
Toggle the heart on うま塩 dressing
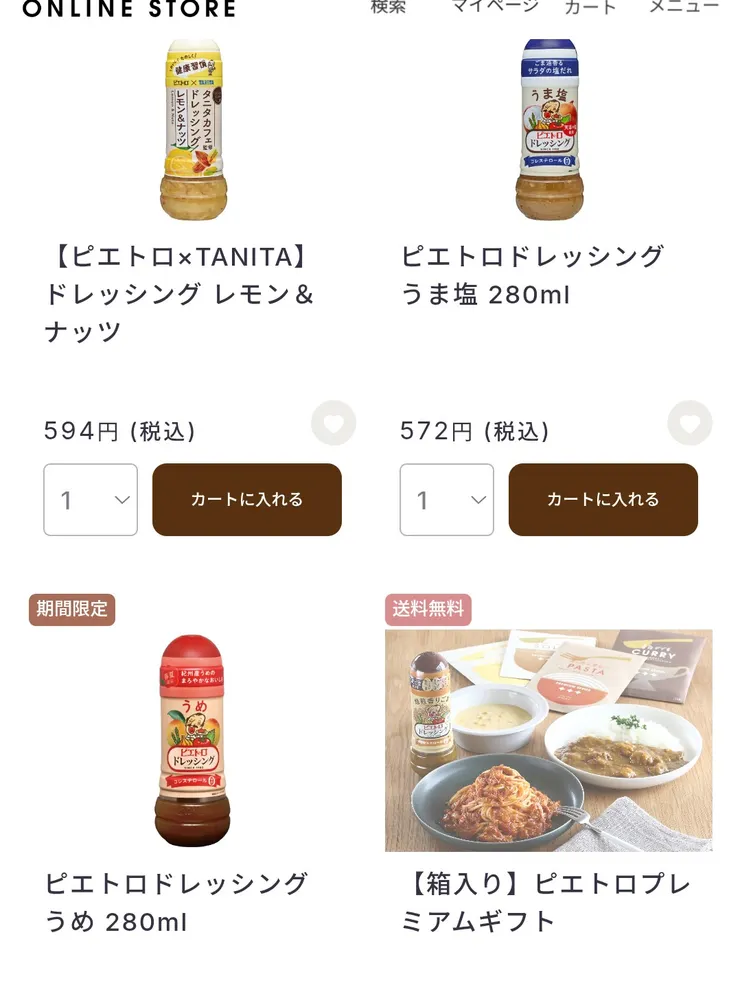(691, 424)
